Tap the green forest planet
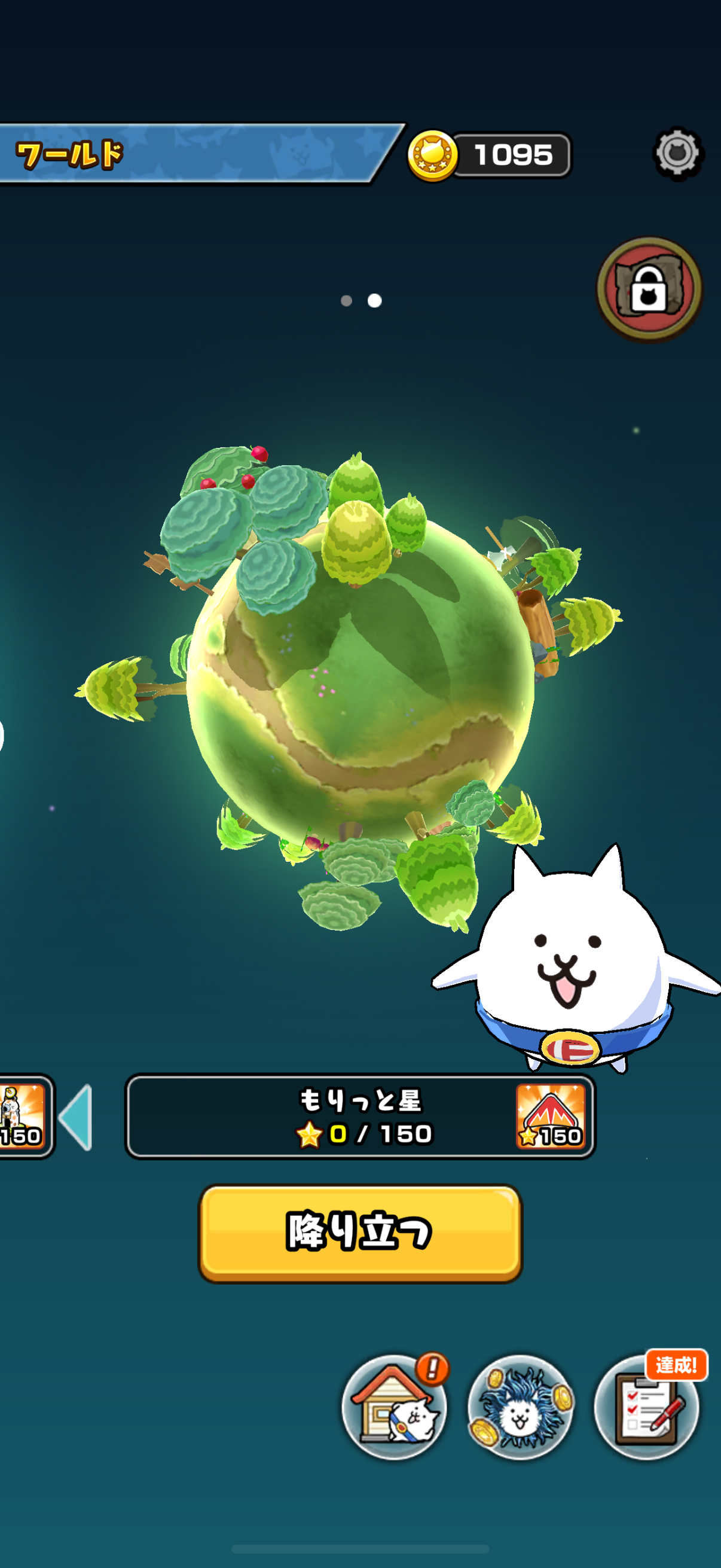Viewport: 721px width, 1568px height. [x=360, y=676]
